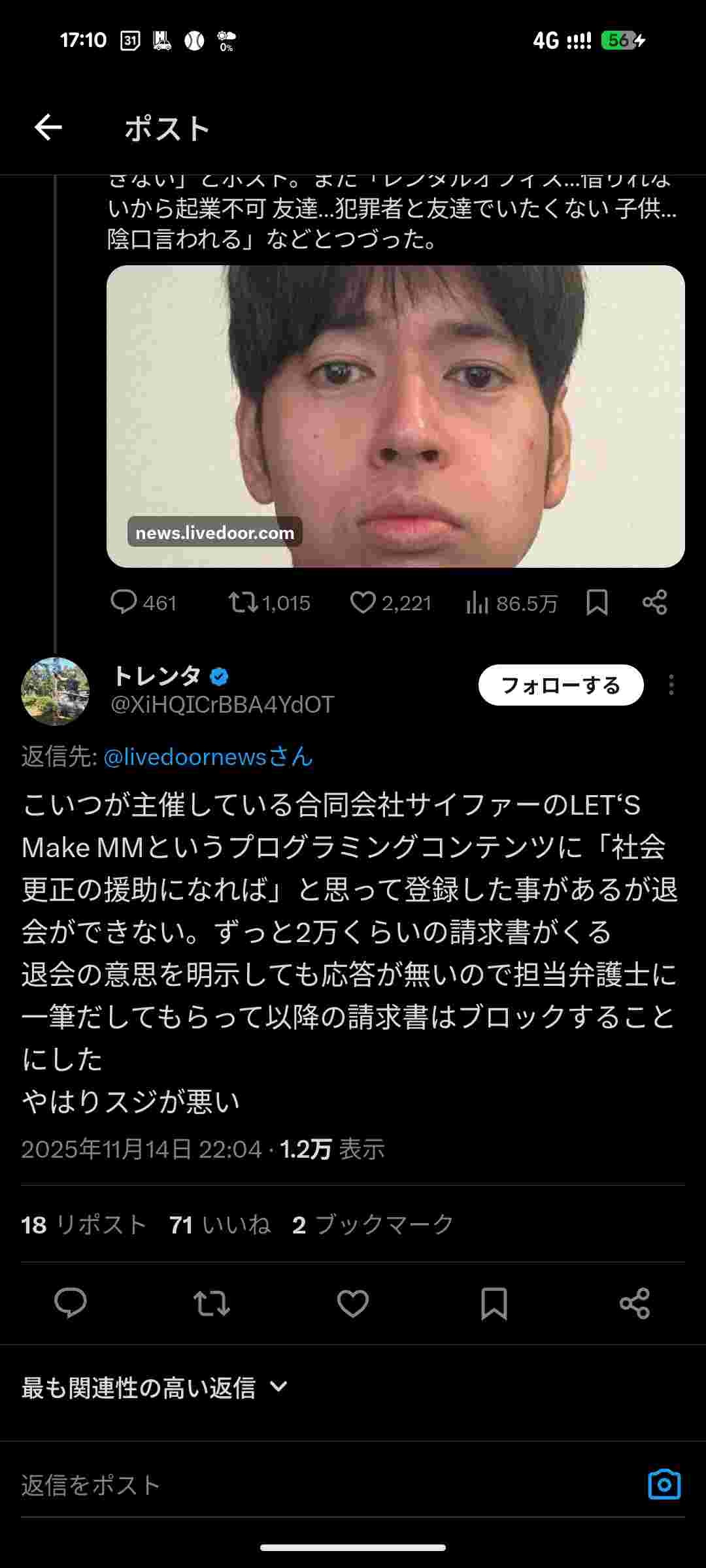Reply to トレンタ's post via comment icon
Image resolution: width=706 pixels, height=1568 pixels.
71,1303
